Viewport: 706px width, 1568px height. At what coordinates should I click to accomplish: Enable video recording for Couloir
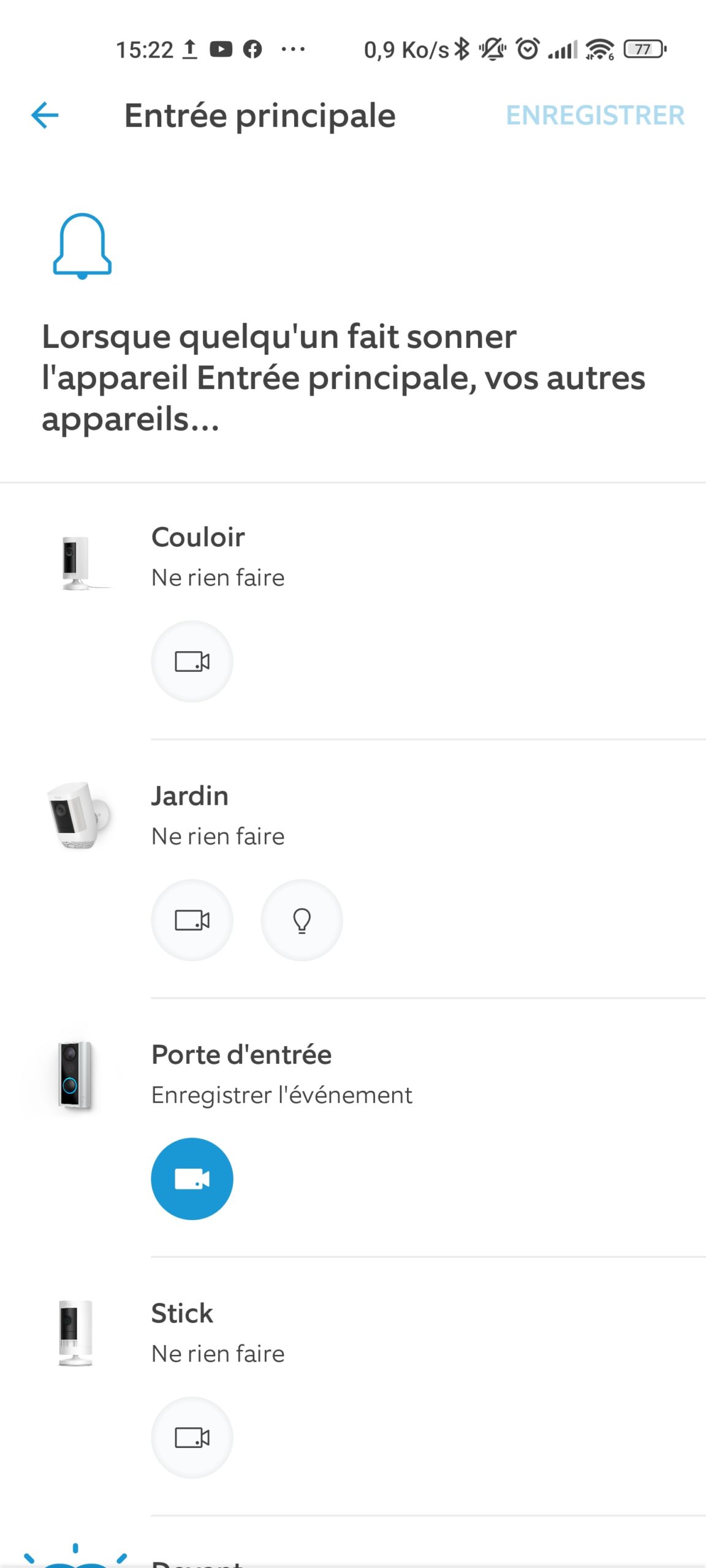click(x=192, y=661)
